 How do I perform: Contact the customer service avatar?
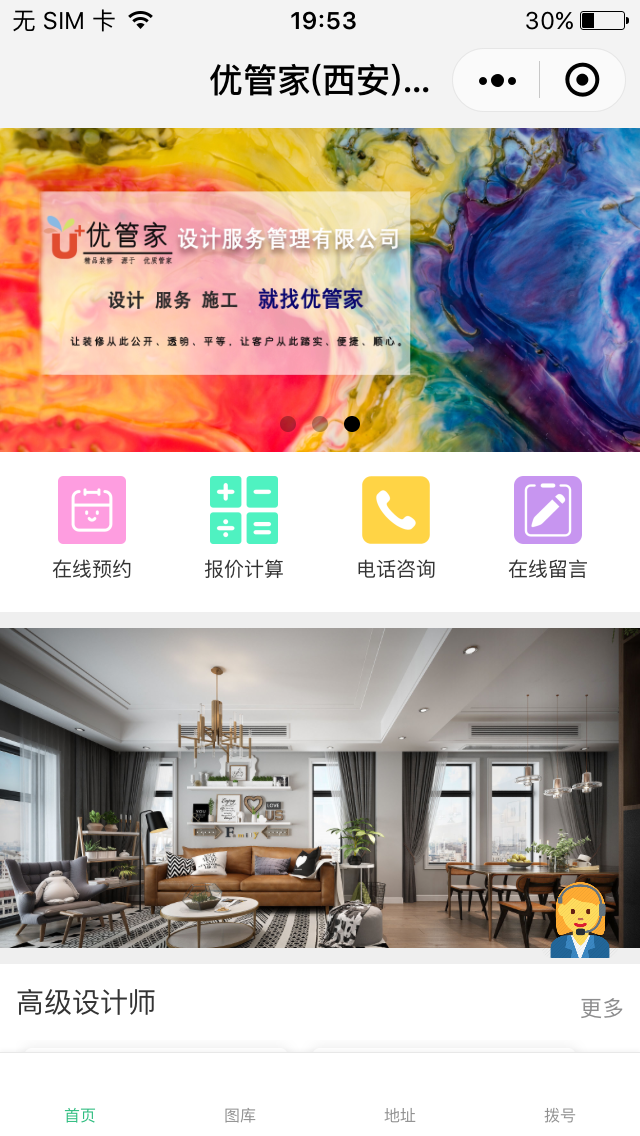pyautogui.click(x=580, y=920)
